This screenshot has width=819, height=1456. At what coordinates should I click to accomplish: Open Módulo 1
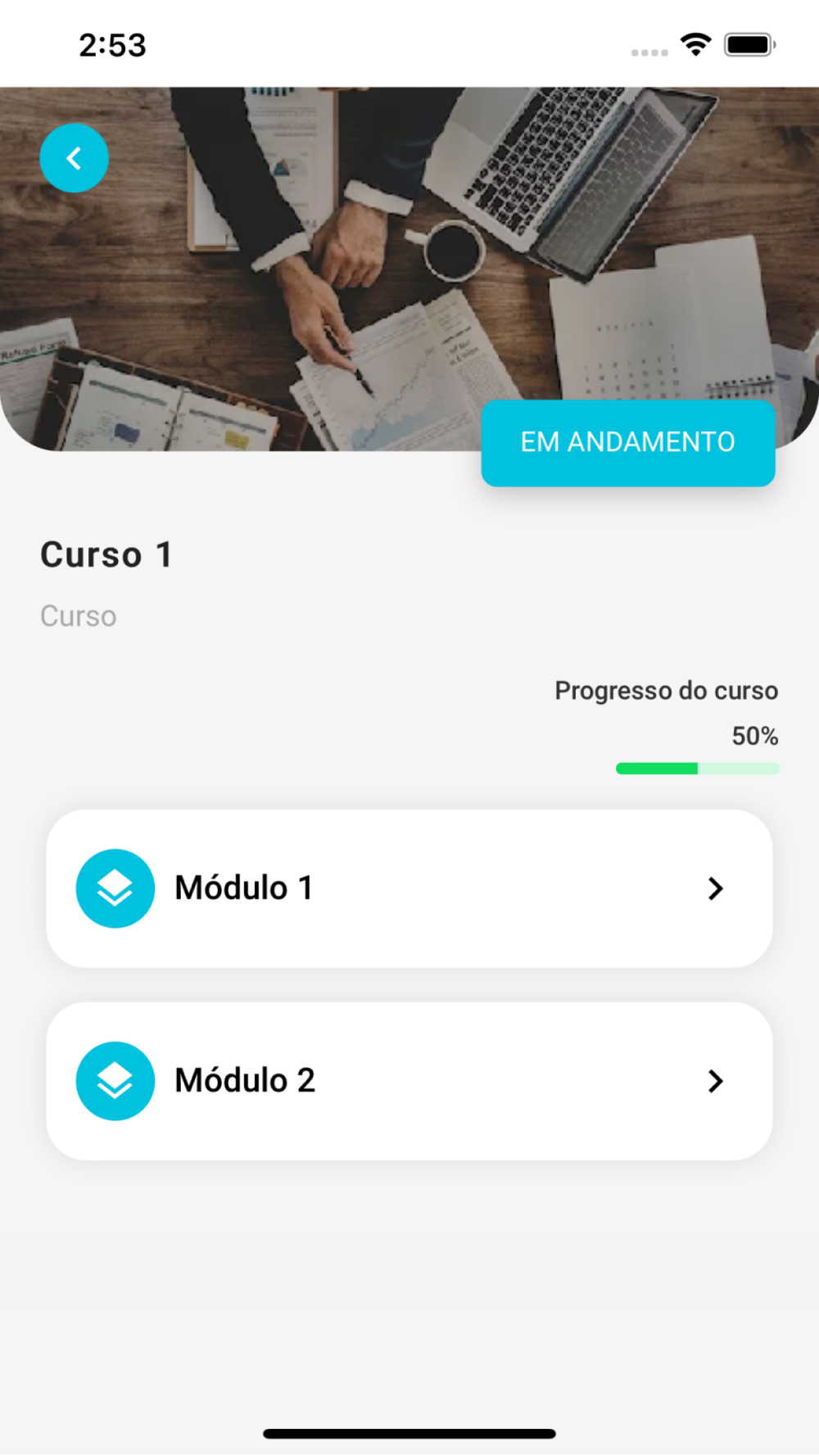(x=409, y=889)
